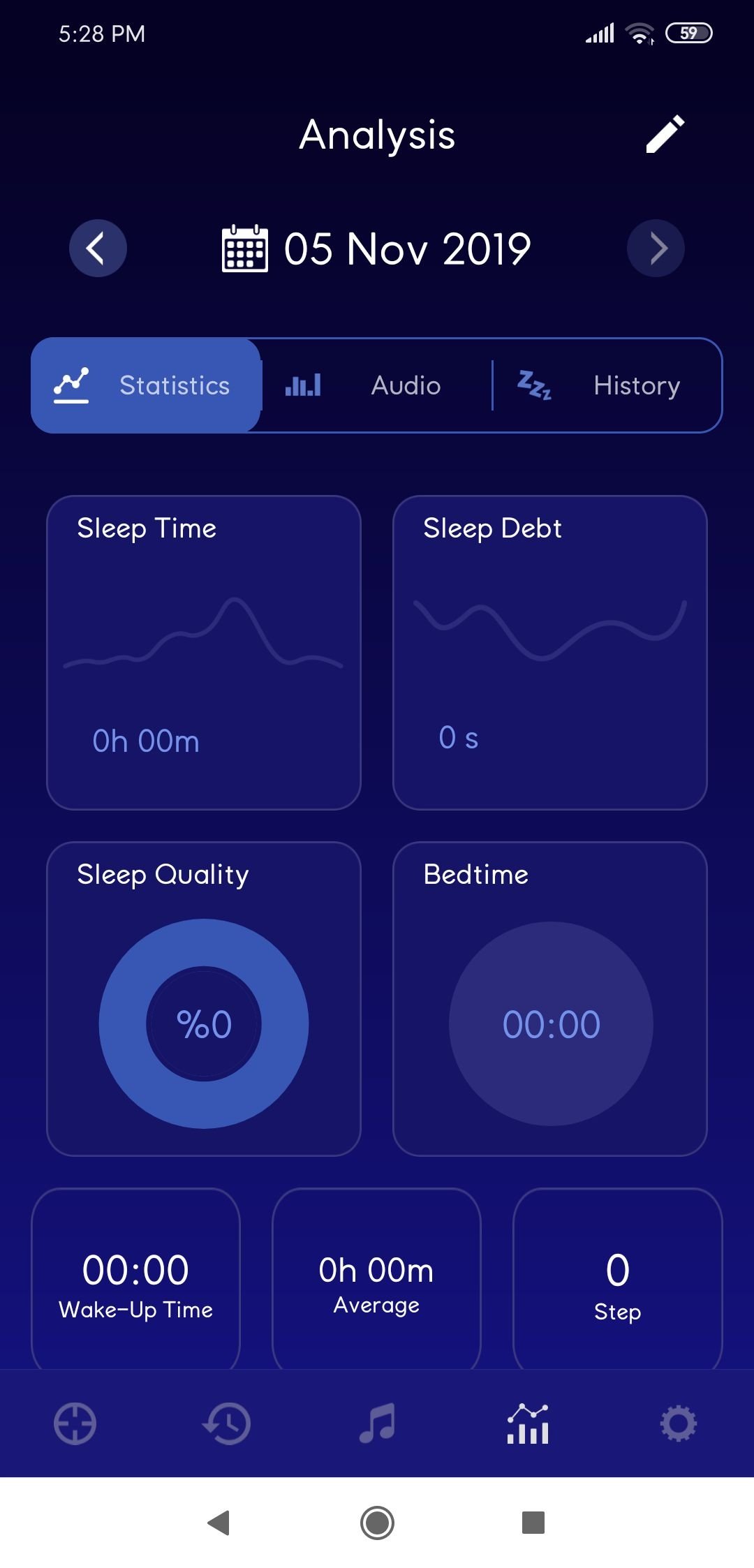Open the Sleep Time card
The width and height of the screenshot is (754, 1568).
coord(204,653)
